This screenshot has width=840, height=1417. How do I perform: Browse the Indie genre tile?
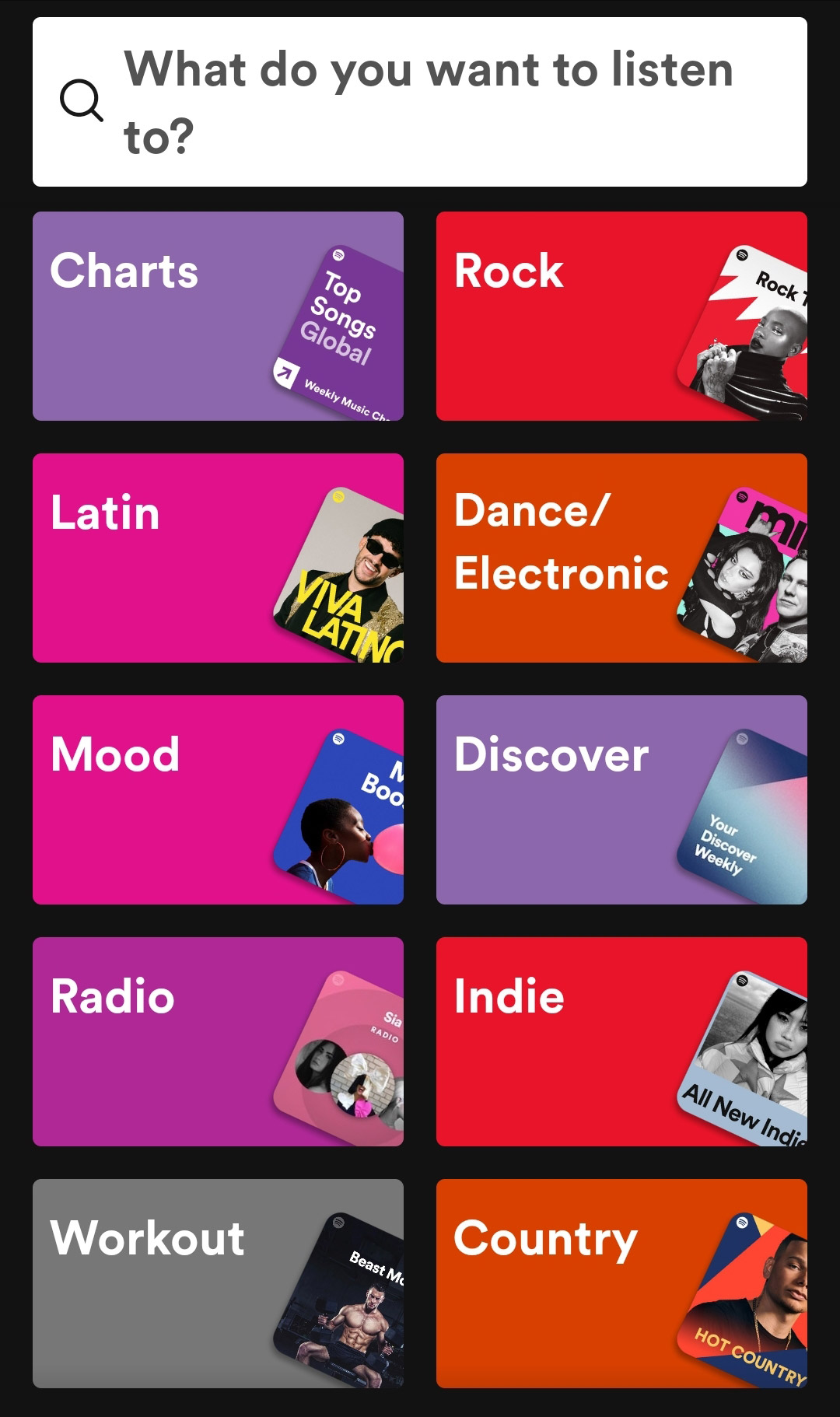pyautogui.click(x=621, y=1041)
